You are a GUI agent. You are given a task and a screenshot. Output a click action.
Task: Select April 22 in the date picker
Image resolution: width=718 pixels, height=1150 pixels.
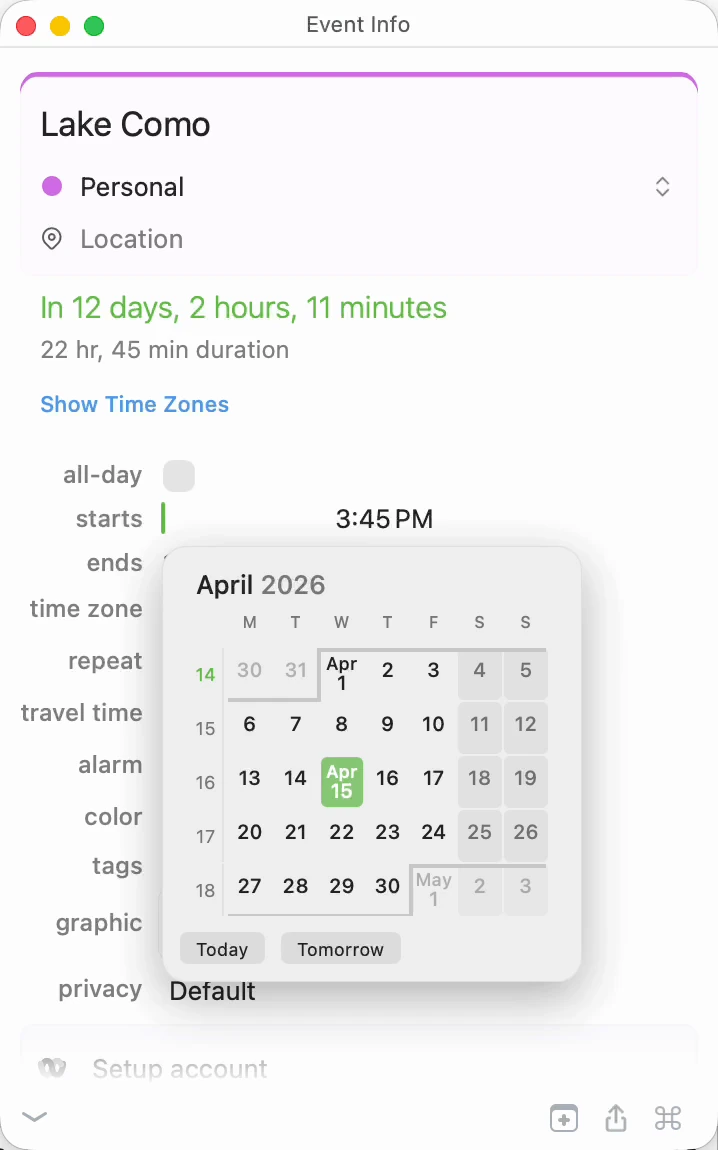(x=342, y=832)
